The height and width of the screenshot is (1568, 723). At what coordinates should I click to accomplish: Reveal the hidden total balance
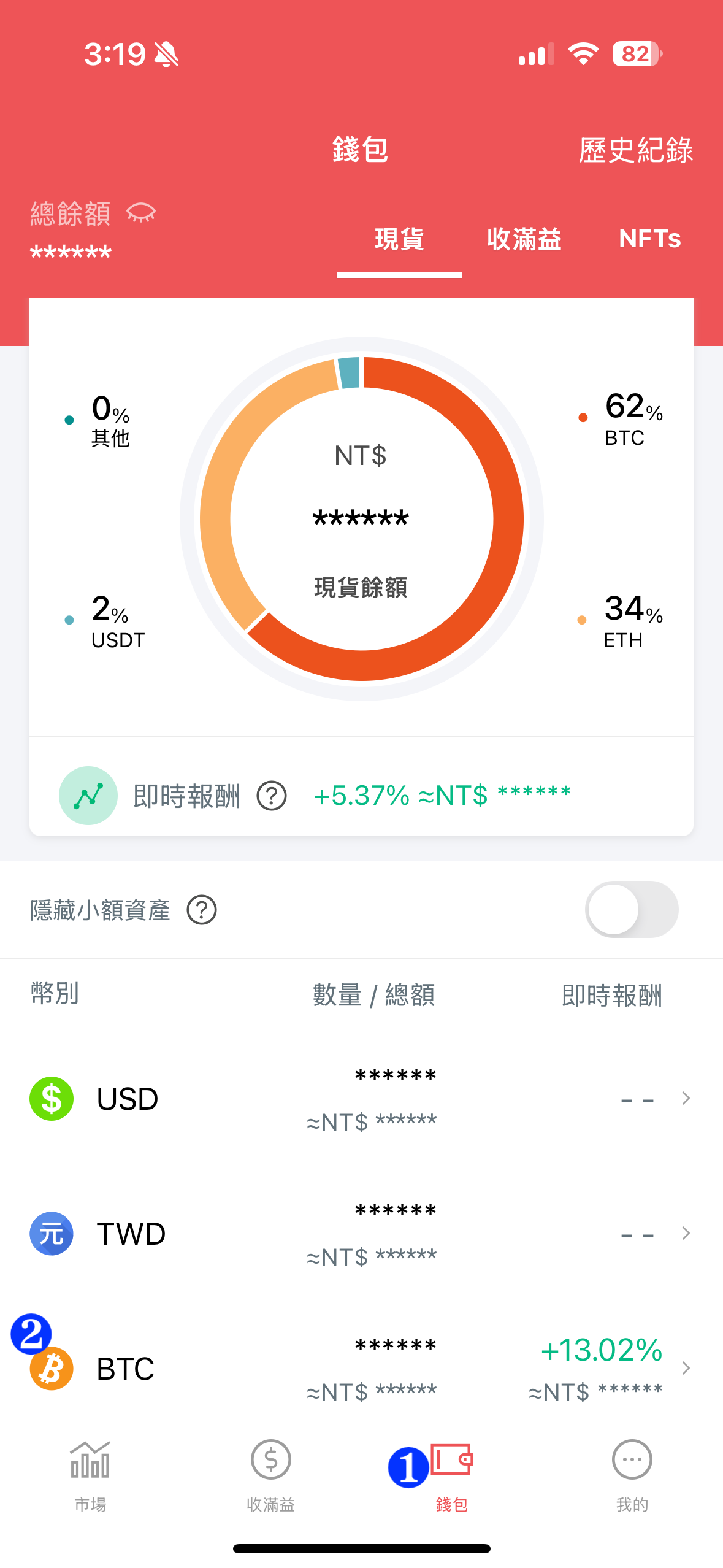tap(141, 213)
